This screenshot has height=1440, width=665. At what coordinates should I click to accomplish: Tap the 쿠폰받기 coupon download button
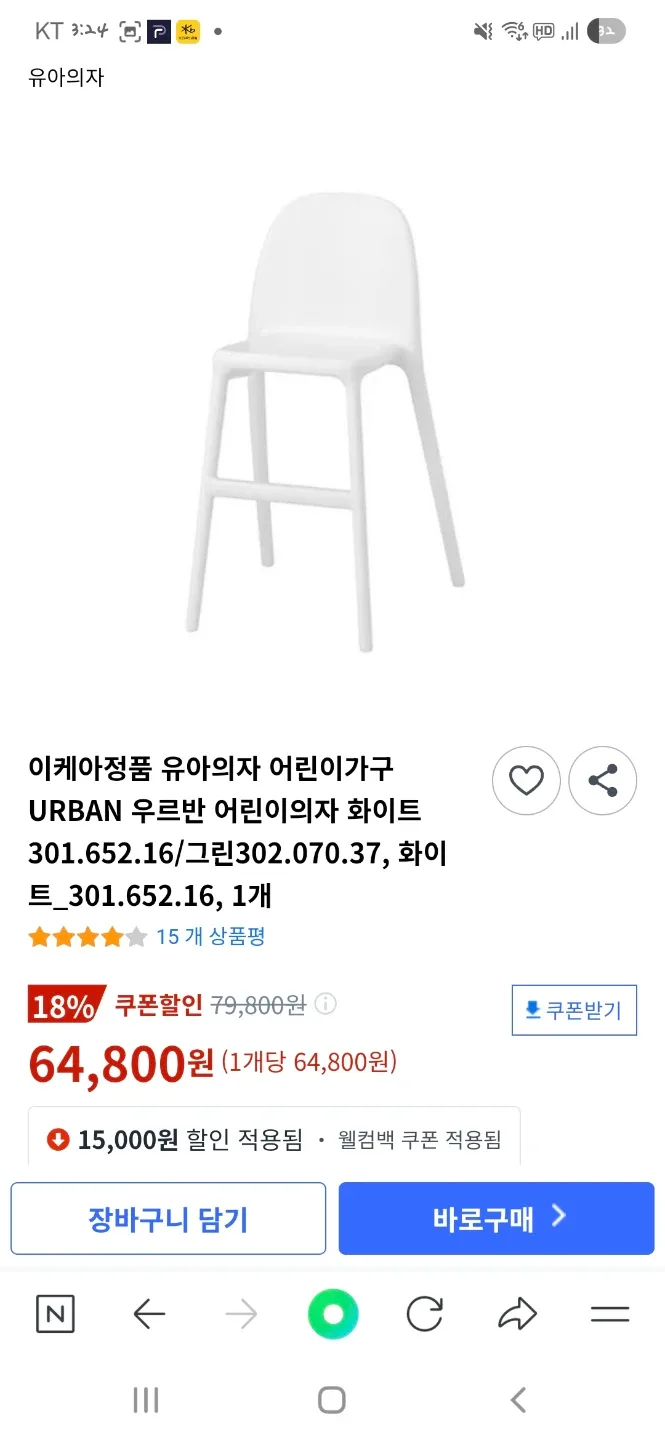574,1010
